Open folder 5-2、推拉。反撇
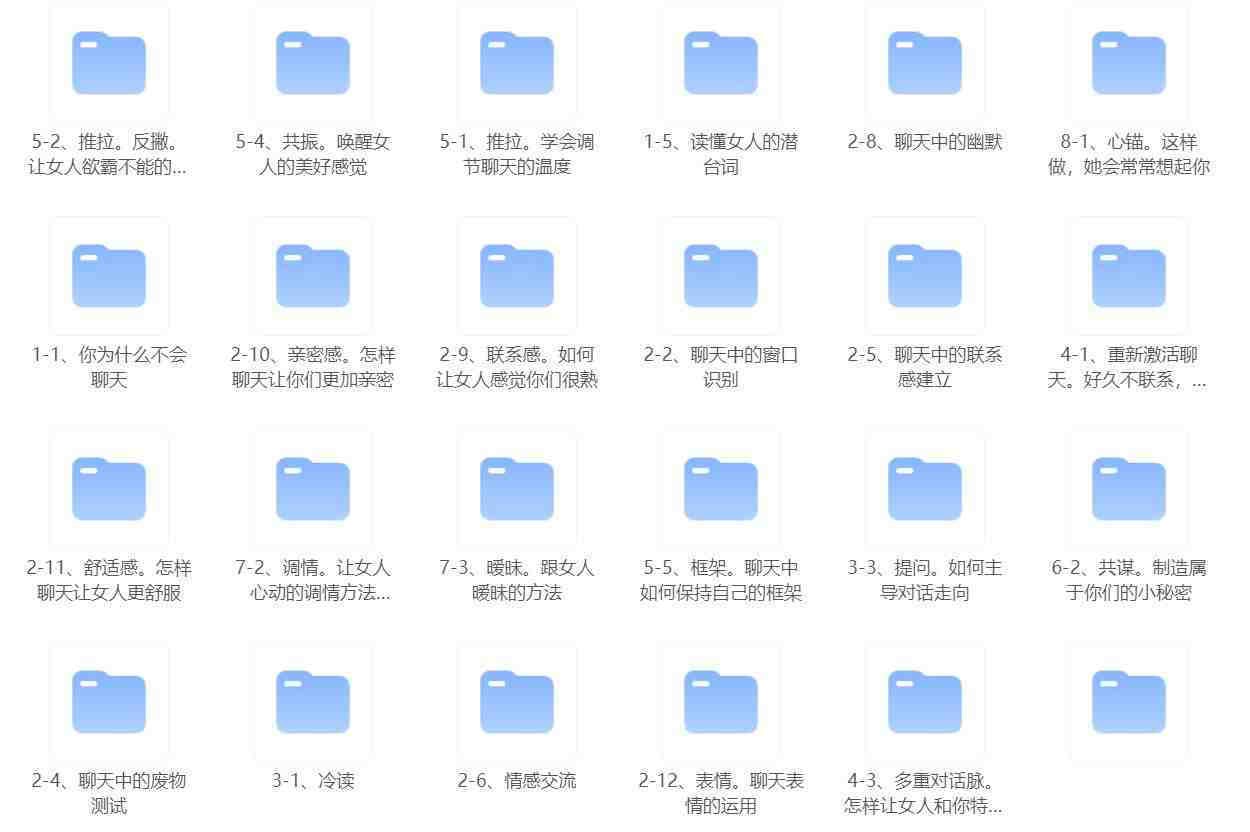Image resolution: width=1250 pixels, height=832 pixels. click(109, 63)
